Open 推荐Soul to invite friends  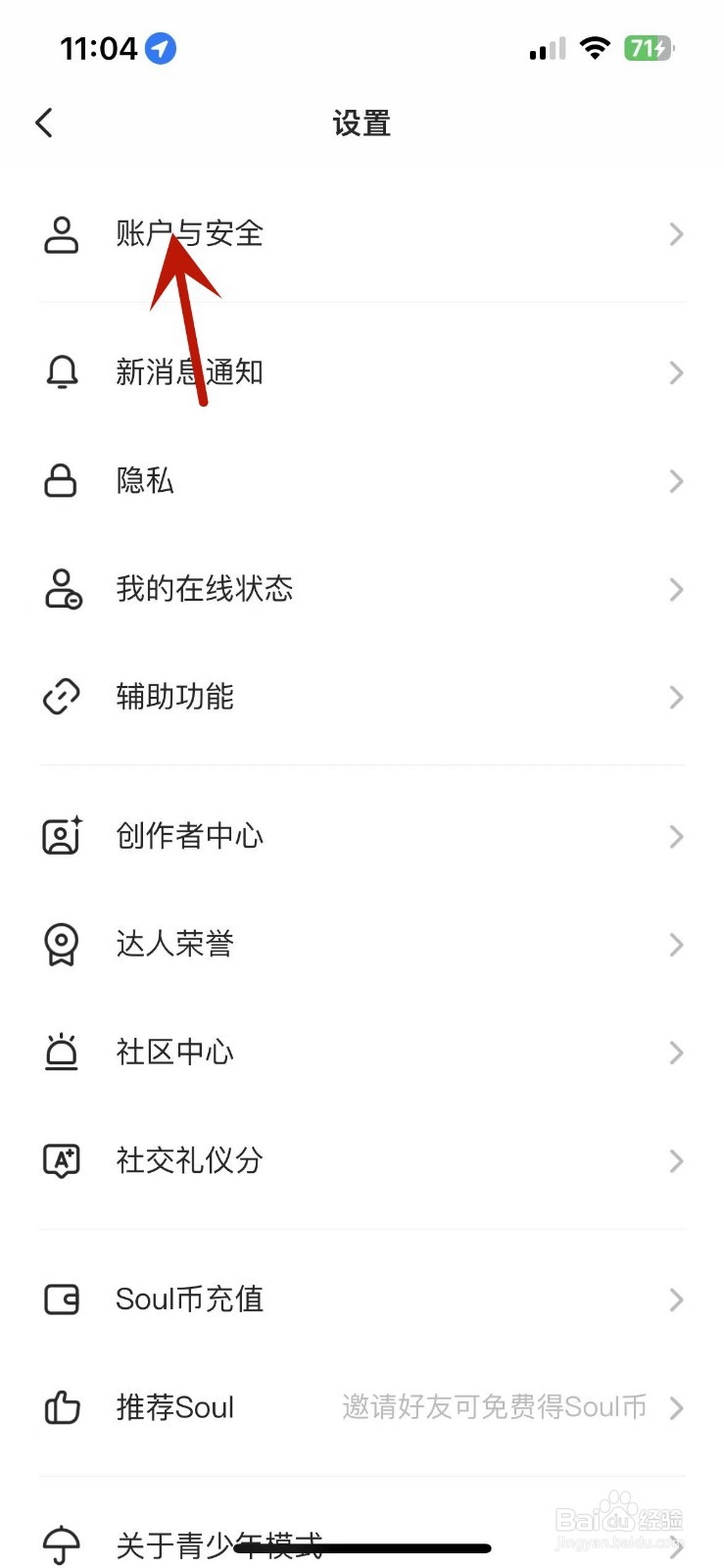362,1407
